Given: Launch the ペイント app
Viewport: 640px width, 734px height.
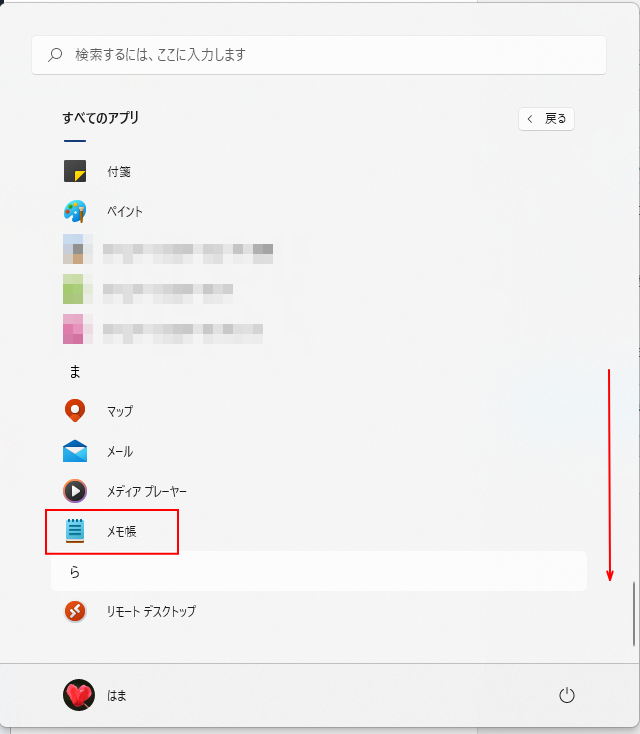Looking at the screenshot, I should point(124,212).
